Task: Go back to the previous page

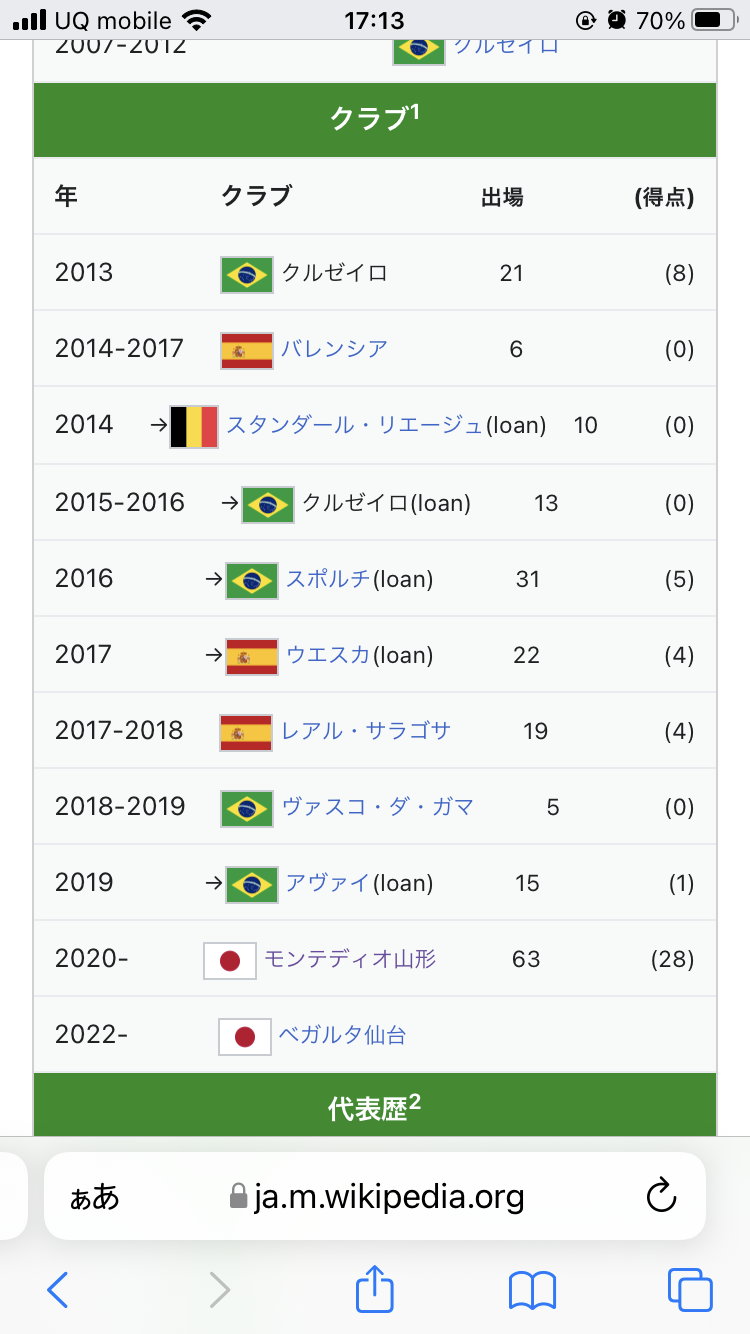Action: [x=58, y=1290]
